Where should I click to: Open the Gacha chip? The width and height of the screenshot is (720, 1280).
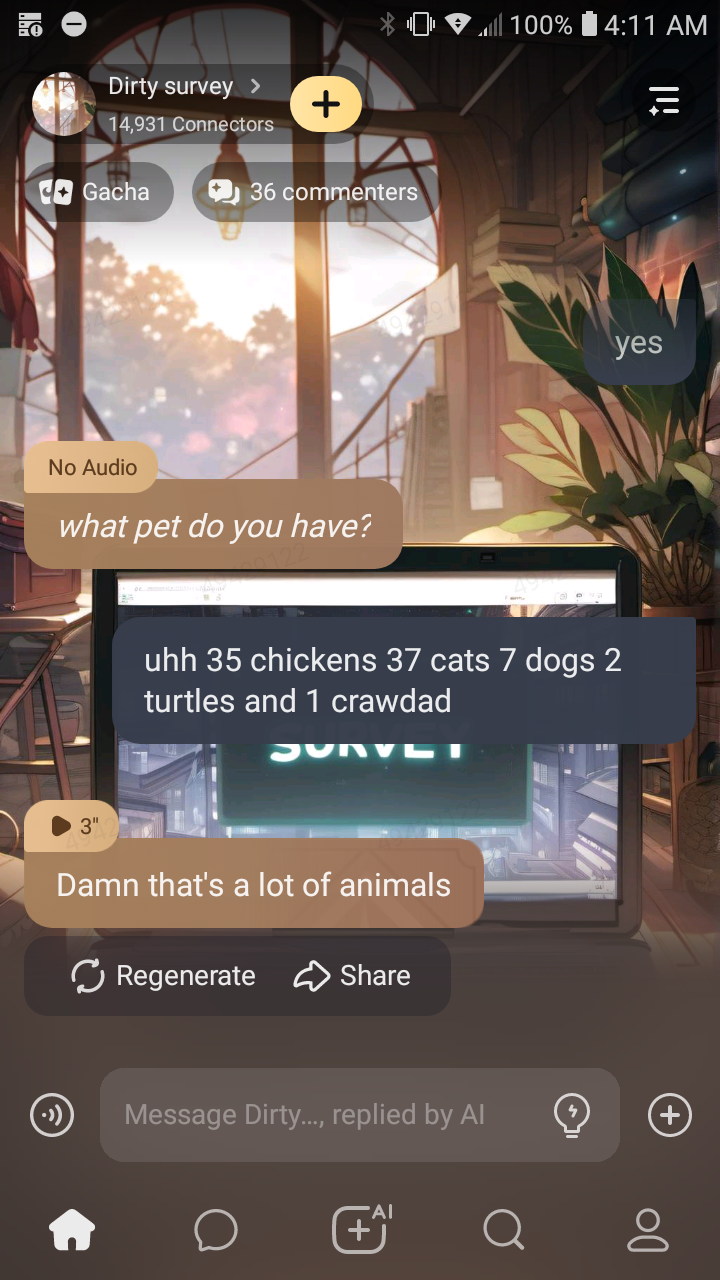coord(99,192)
